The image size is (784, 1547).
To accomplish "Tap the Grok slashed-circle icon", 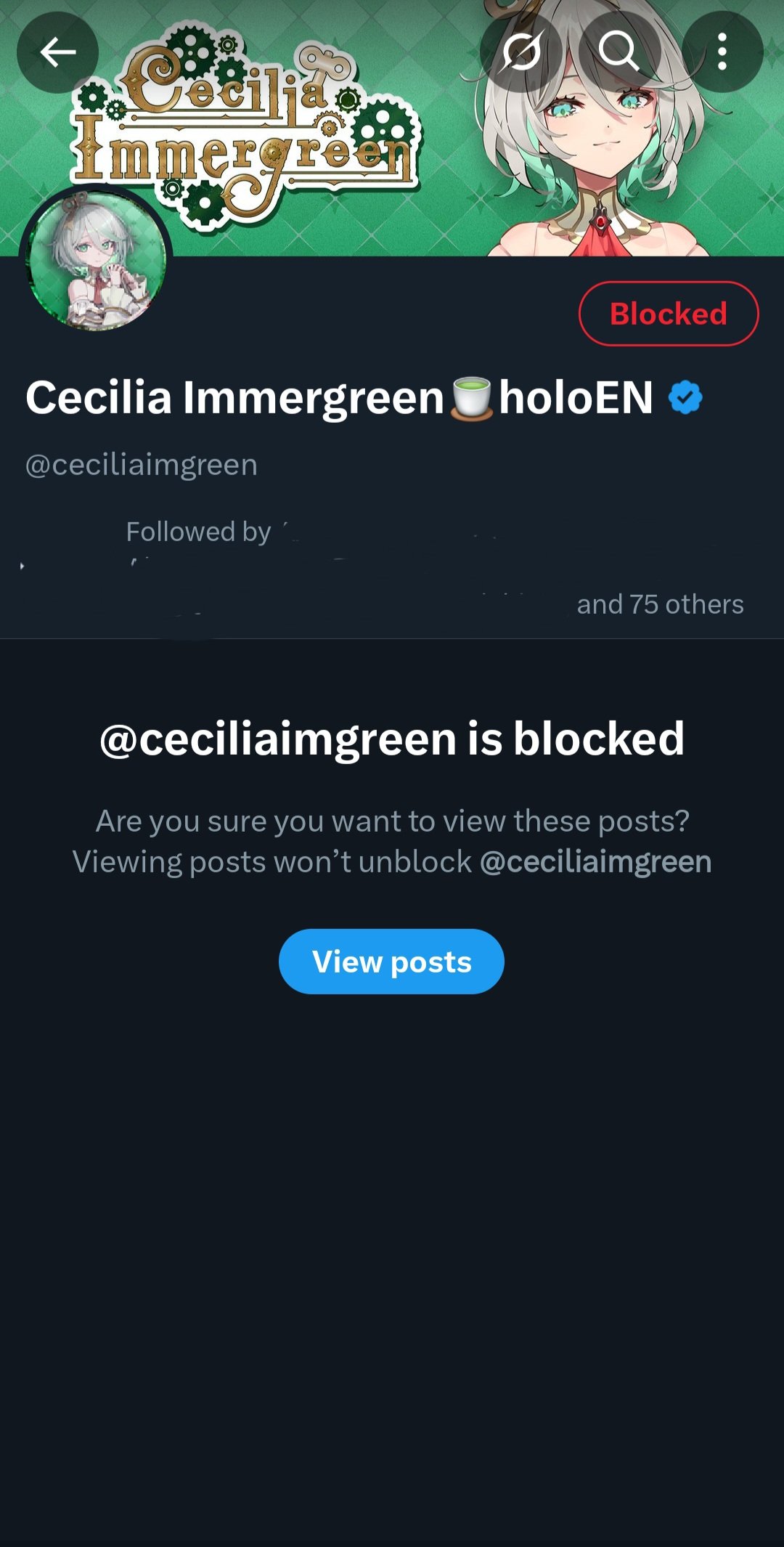I will click(x=521, y=52).
